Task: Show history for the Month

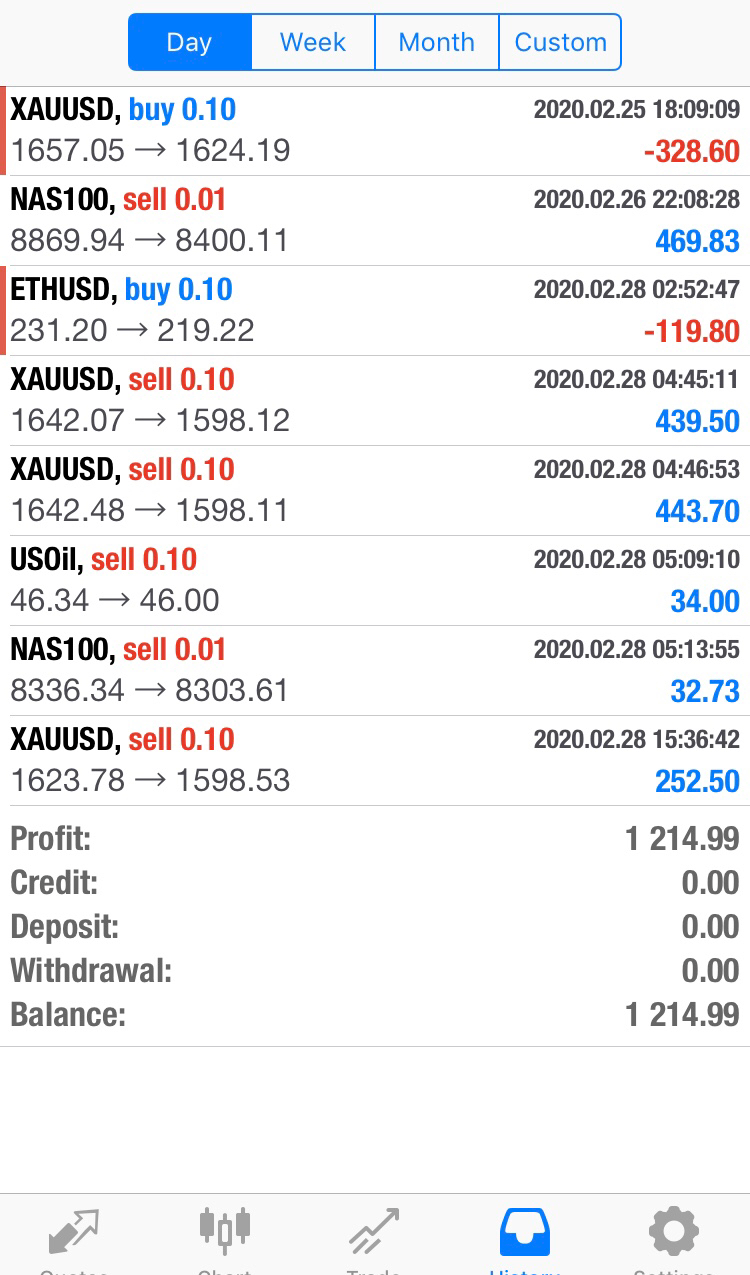Action: pos(436,42)
